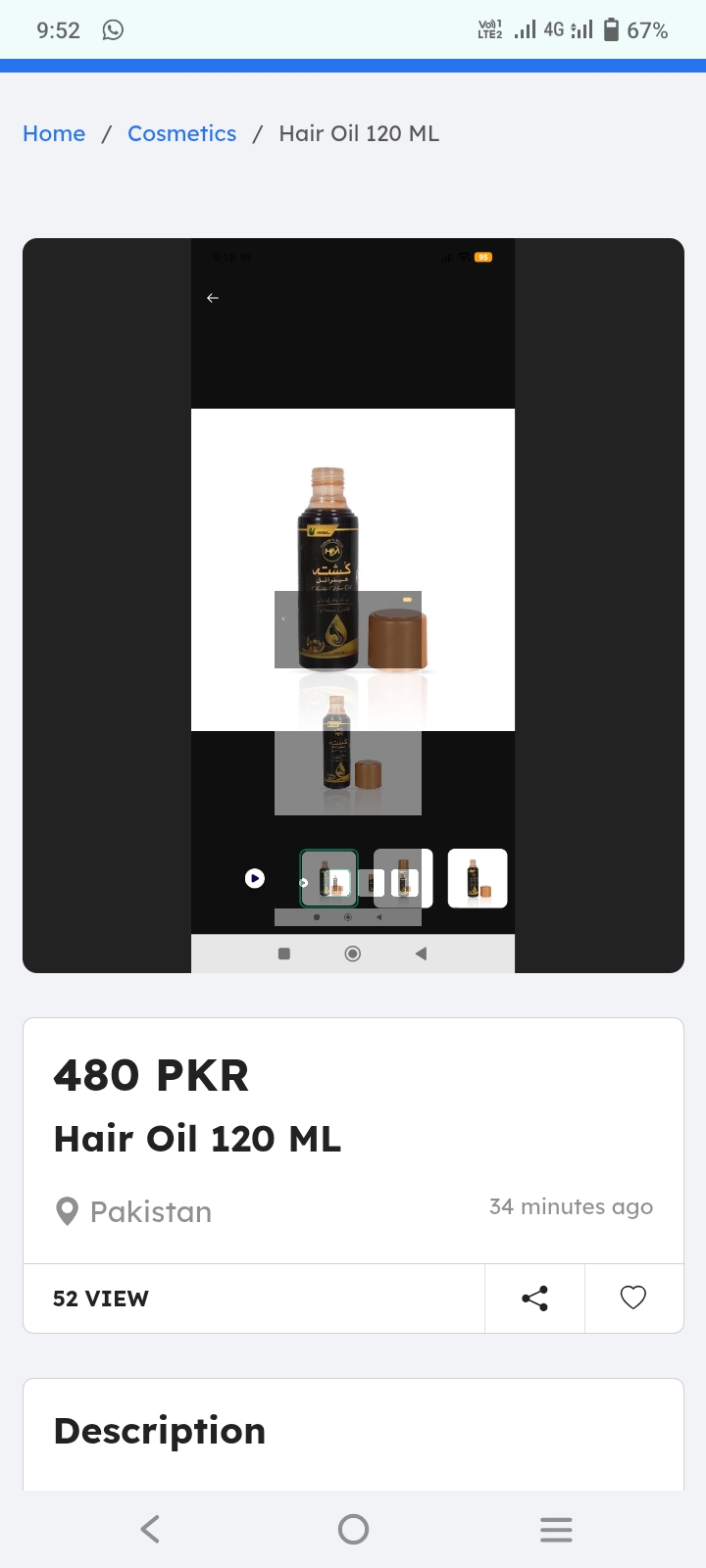
Task: Open the Hair Oil product image
Action: tap(353, 606)
